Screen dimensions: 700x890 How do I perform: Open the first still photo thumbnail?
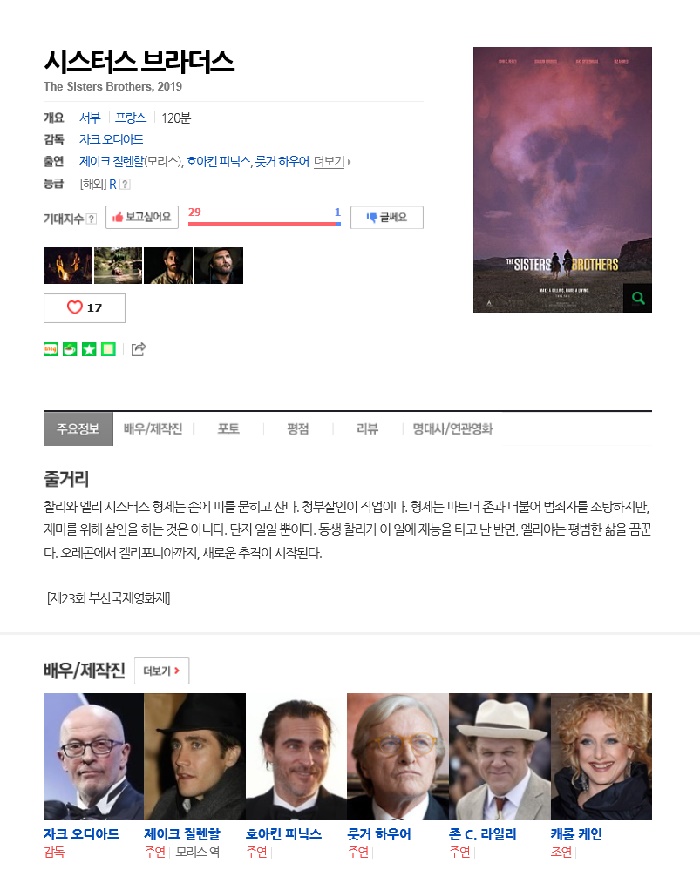(68, 265)
